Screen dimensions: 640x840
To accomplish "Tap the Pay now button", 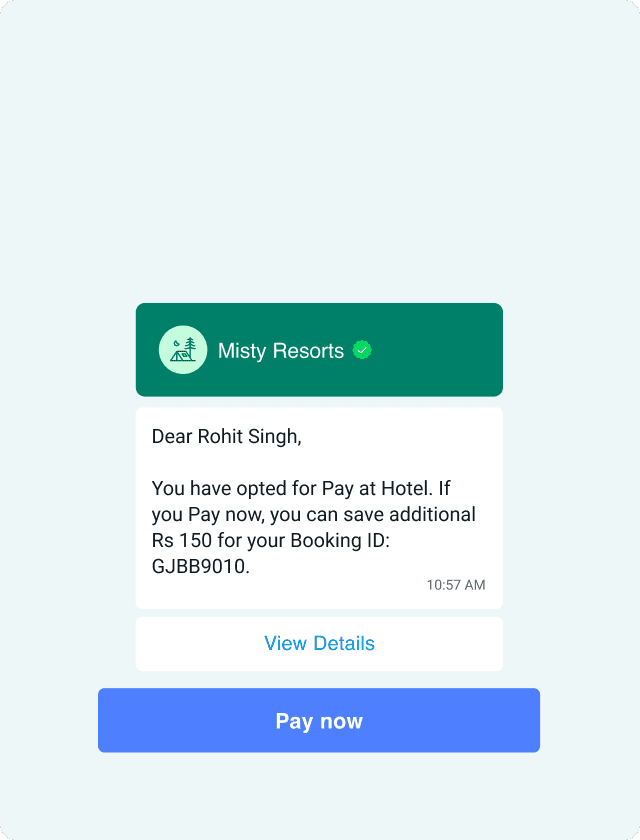I will [319, 721].
